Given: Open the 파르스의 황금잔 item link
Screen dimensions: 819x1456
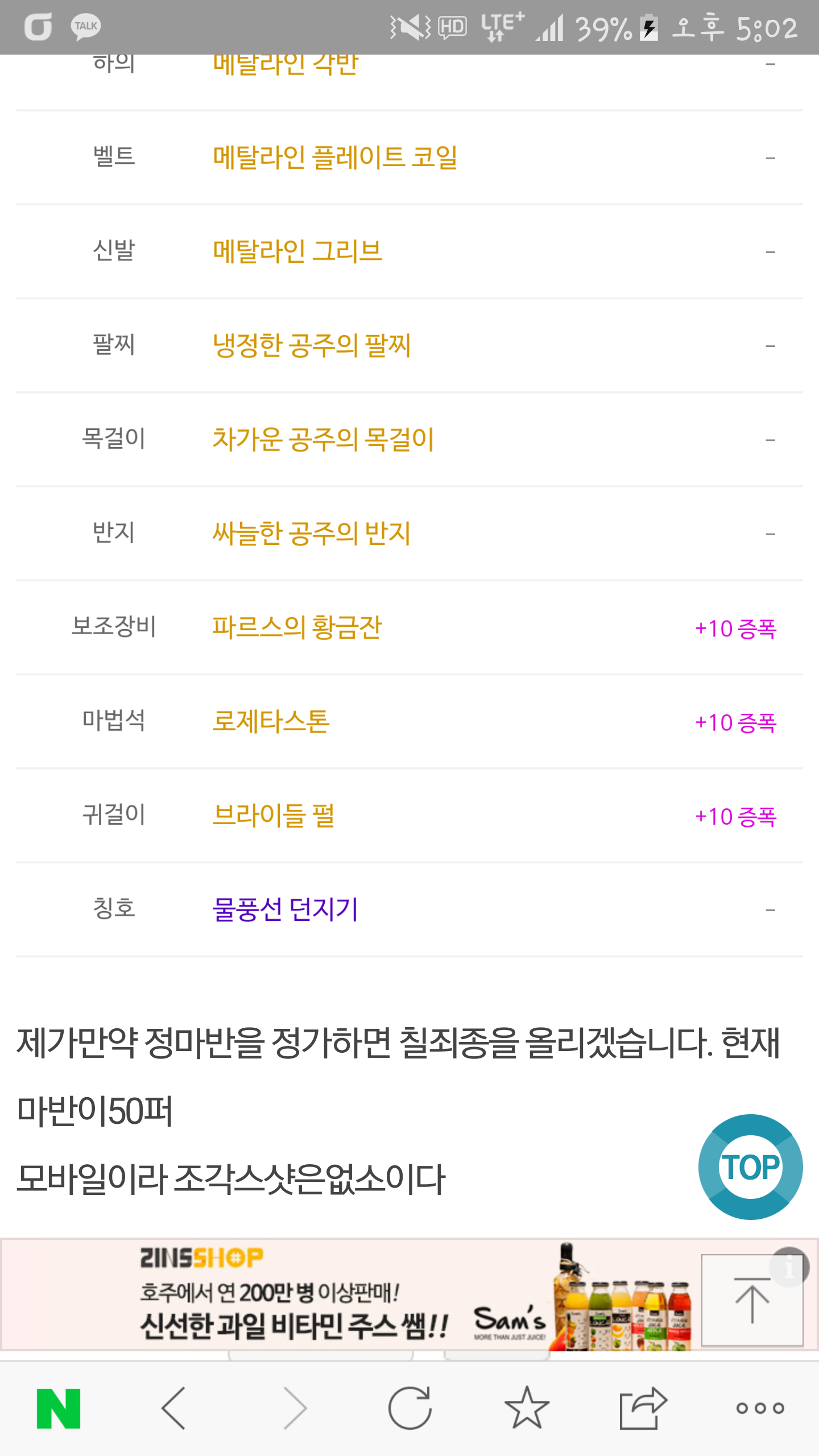Looking at the screenshot, I should (297, 627).
